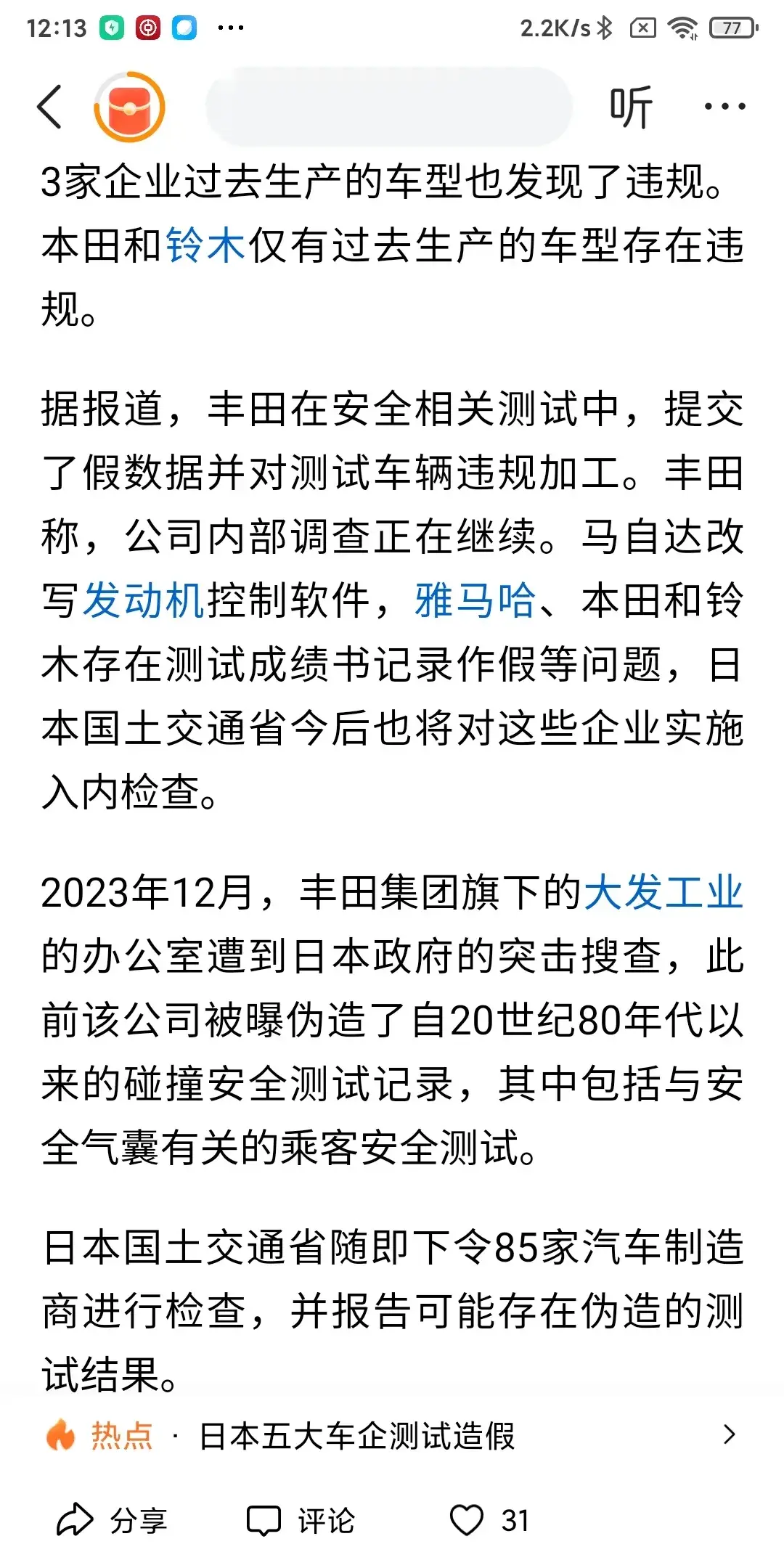Open hot topic 日本五大车企测试造假
The image size is (784, 1568).
point(392,1436)
